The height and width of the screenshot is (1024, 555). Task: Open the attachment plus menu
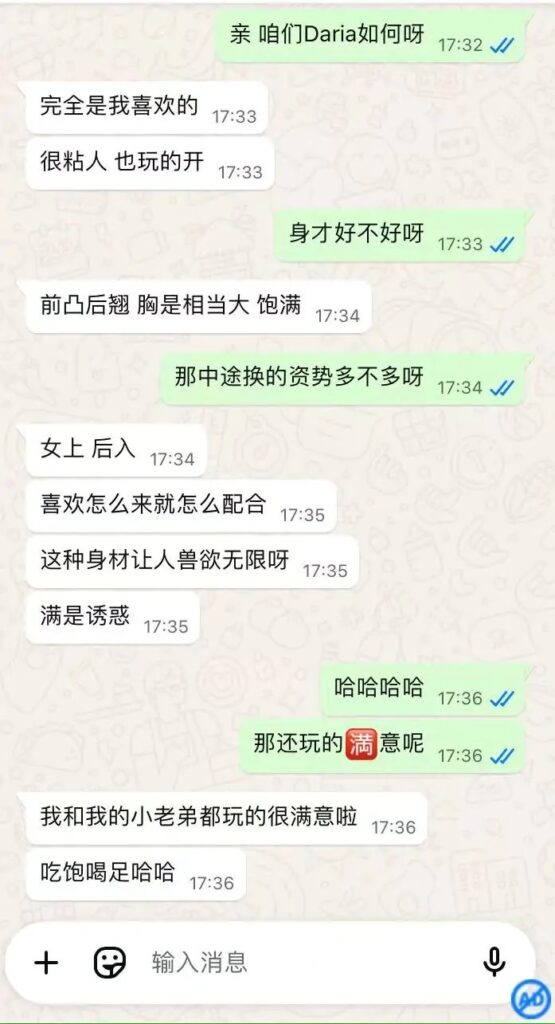(x=46, y=963)
